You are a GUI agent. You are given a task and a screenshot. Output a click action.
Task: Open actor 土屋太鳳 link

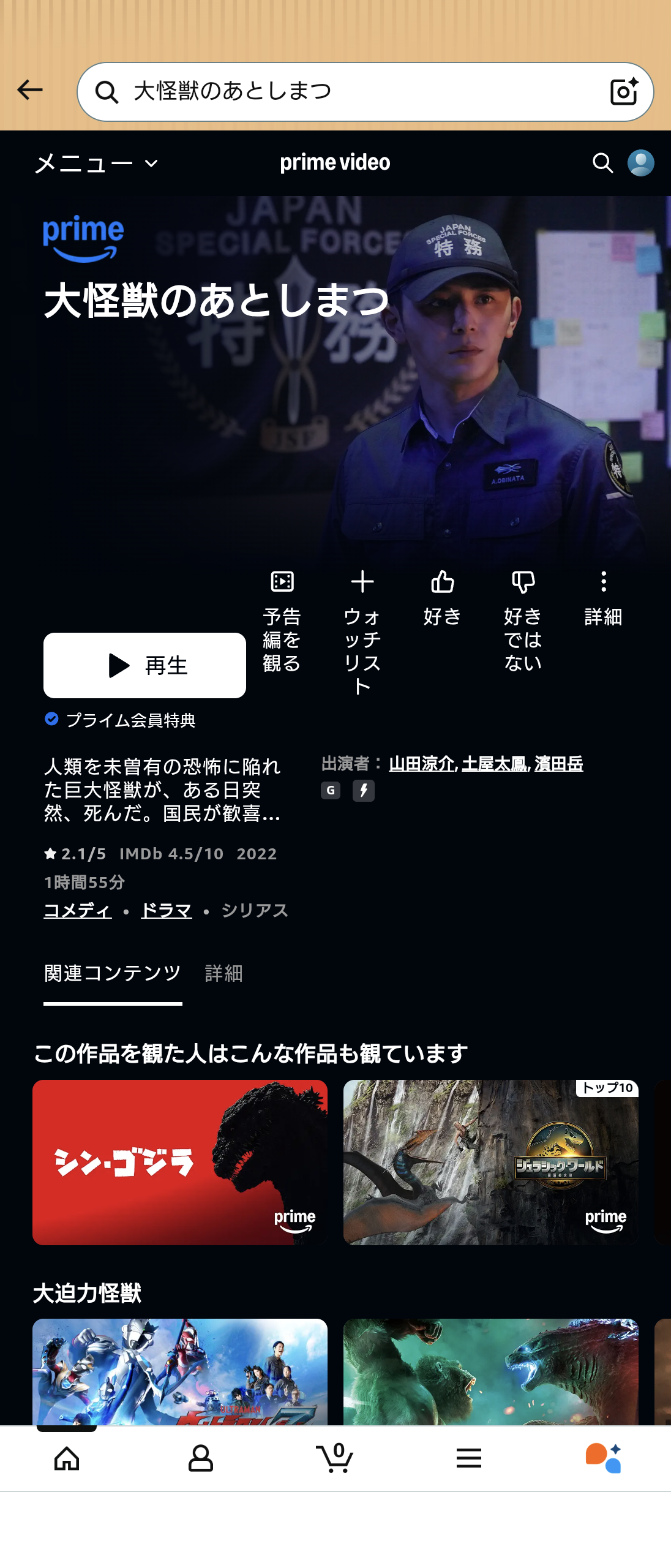494,764
